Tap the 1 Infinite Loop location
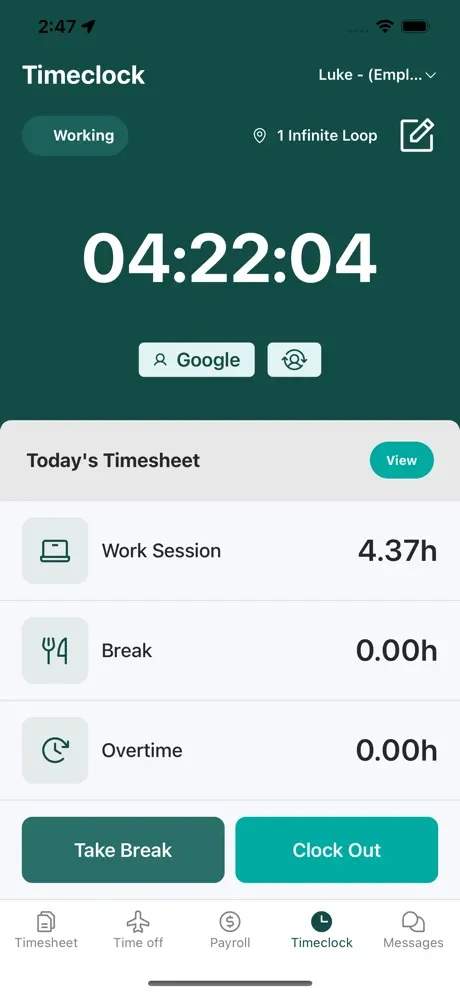 315,135
